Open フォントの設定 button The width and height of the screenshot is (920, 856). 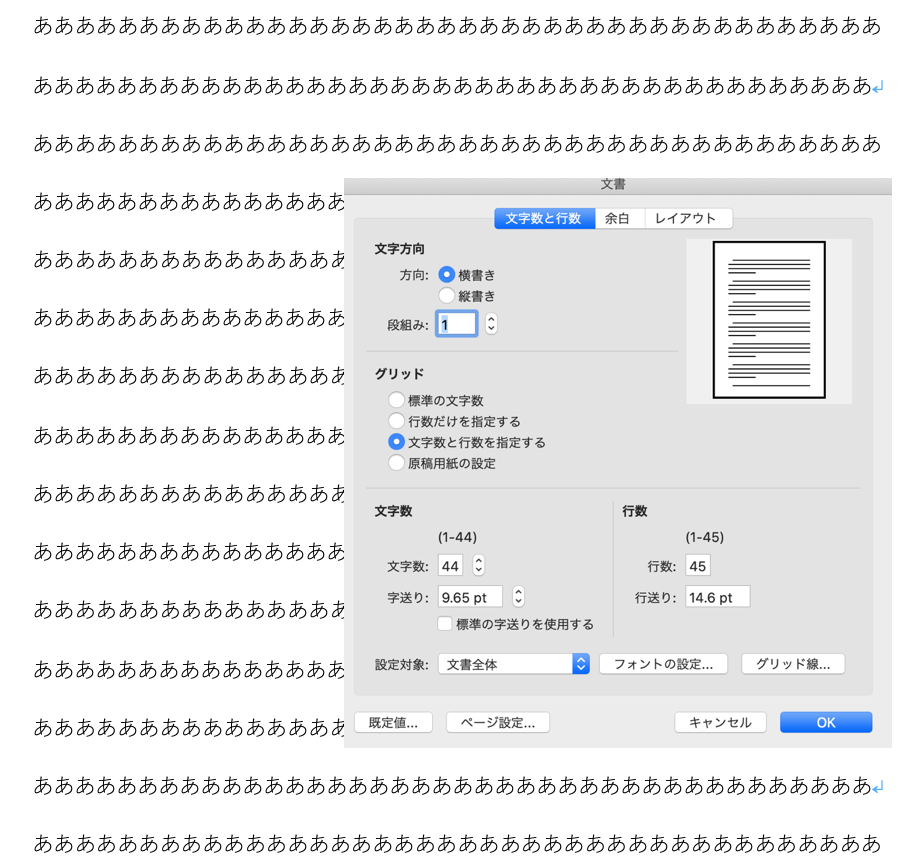pos(663,664)
